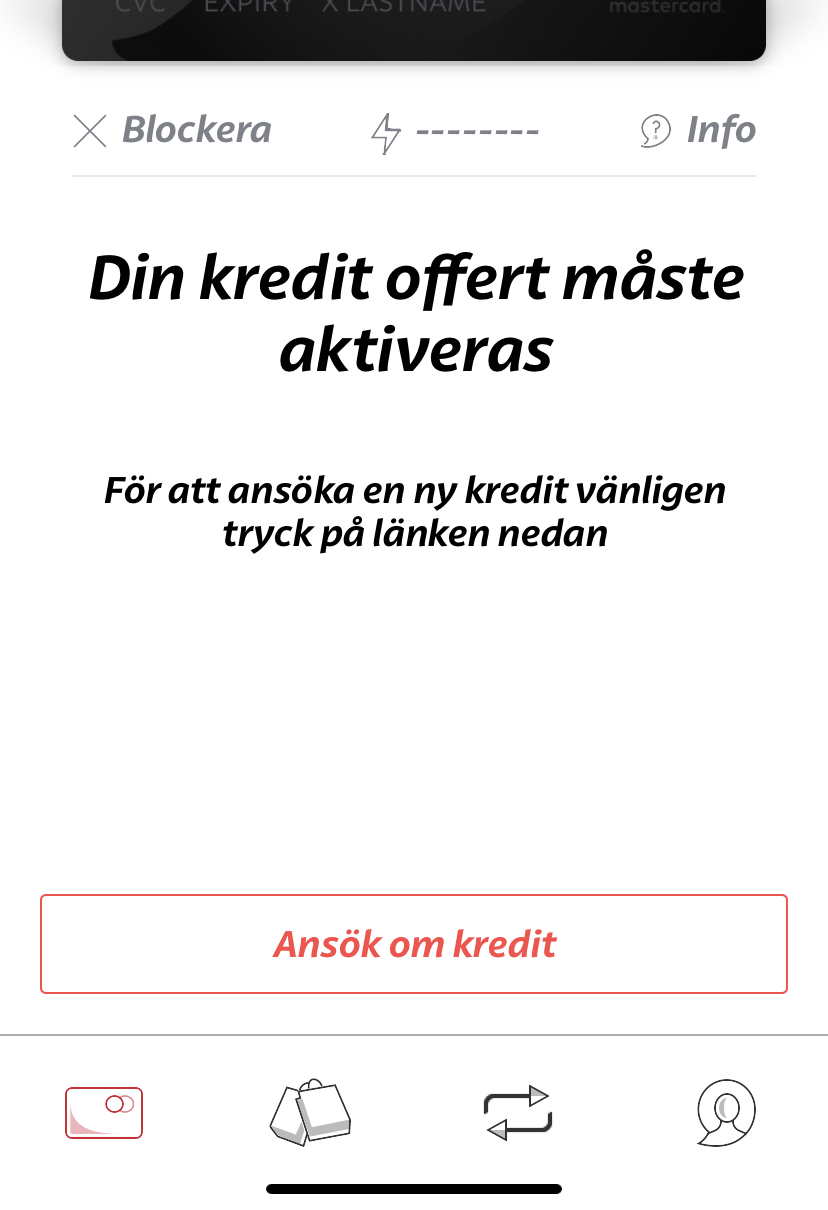Open the shopping bags tab
This screenshot has height=1210, width=828.
311,1112
